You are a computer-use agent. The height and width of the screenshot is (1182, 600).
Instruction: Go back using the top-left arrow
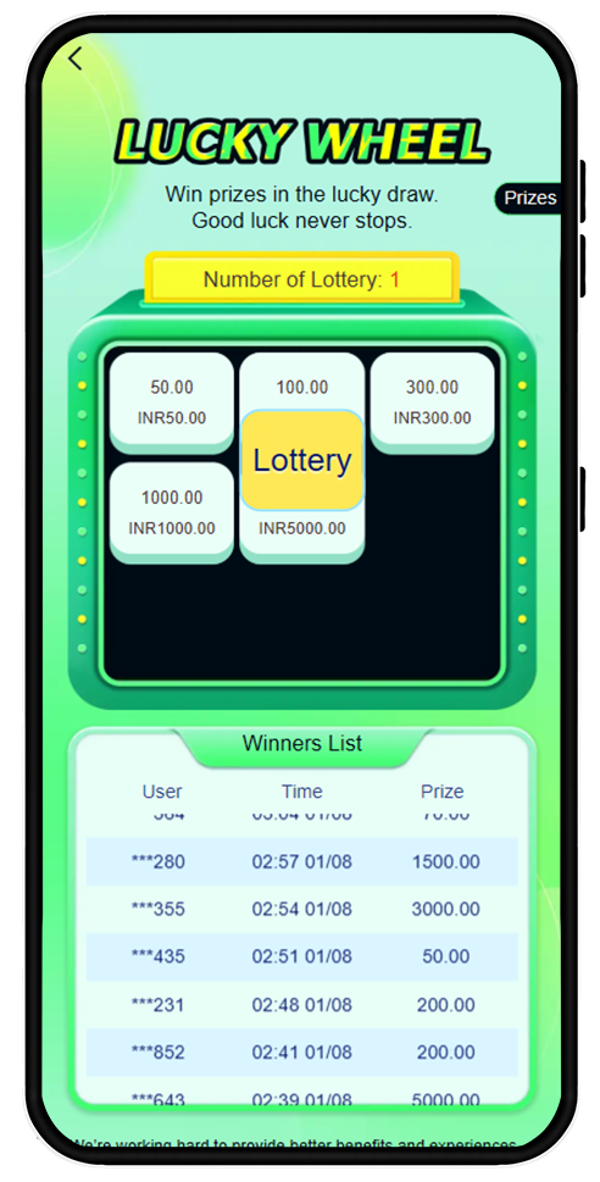[76, 59]
